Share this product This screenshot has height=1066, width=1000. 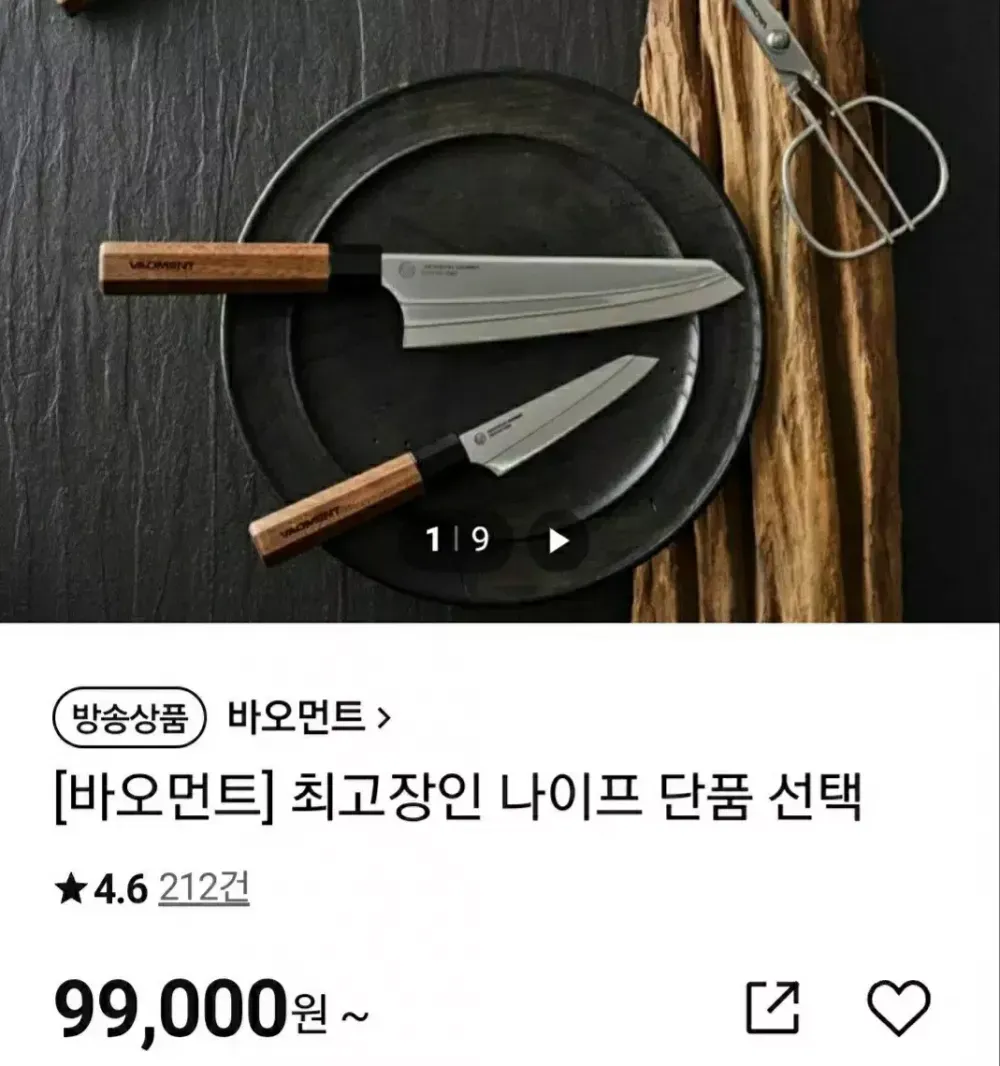tap(774, 1007)
